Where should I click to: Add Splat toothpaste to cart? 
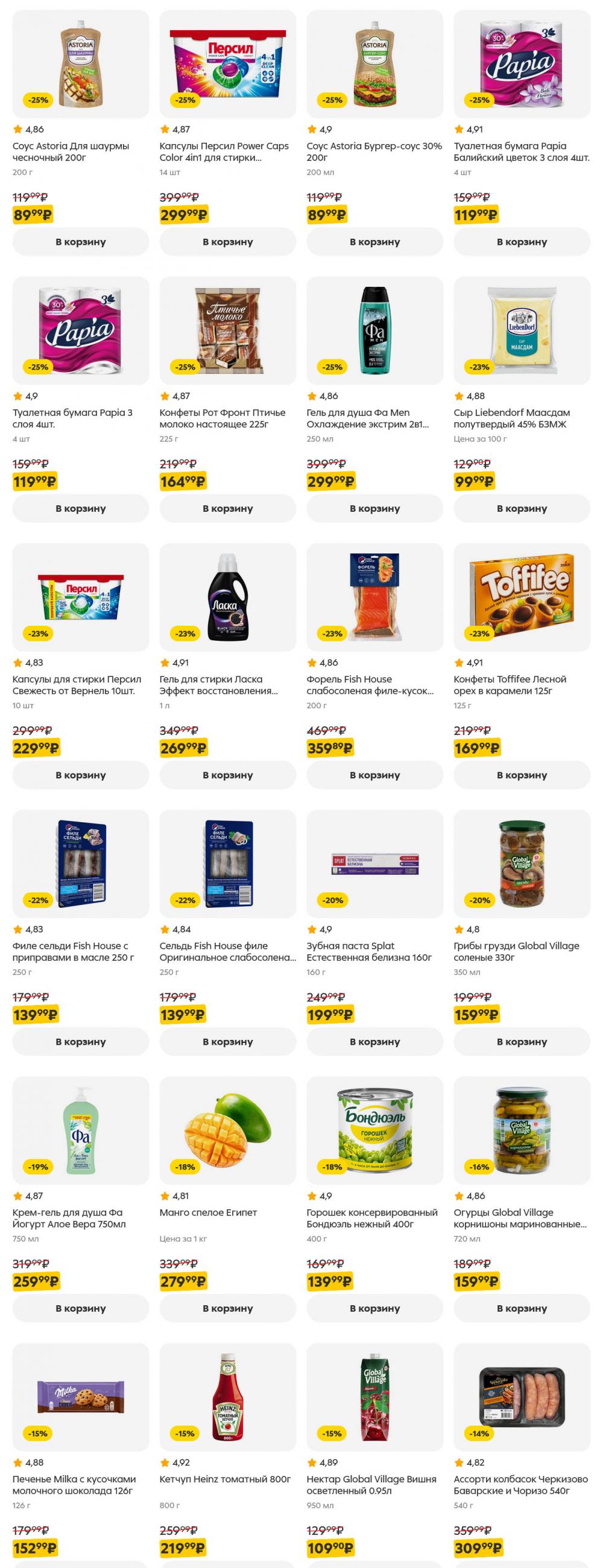[x=374, y=1042]
